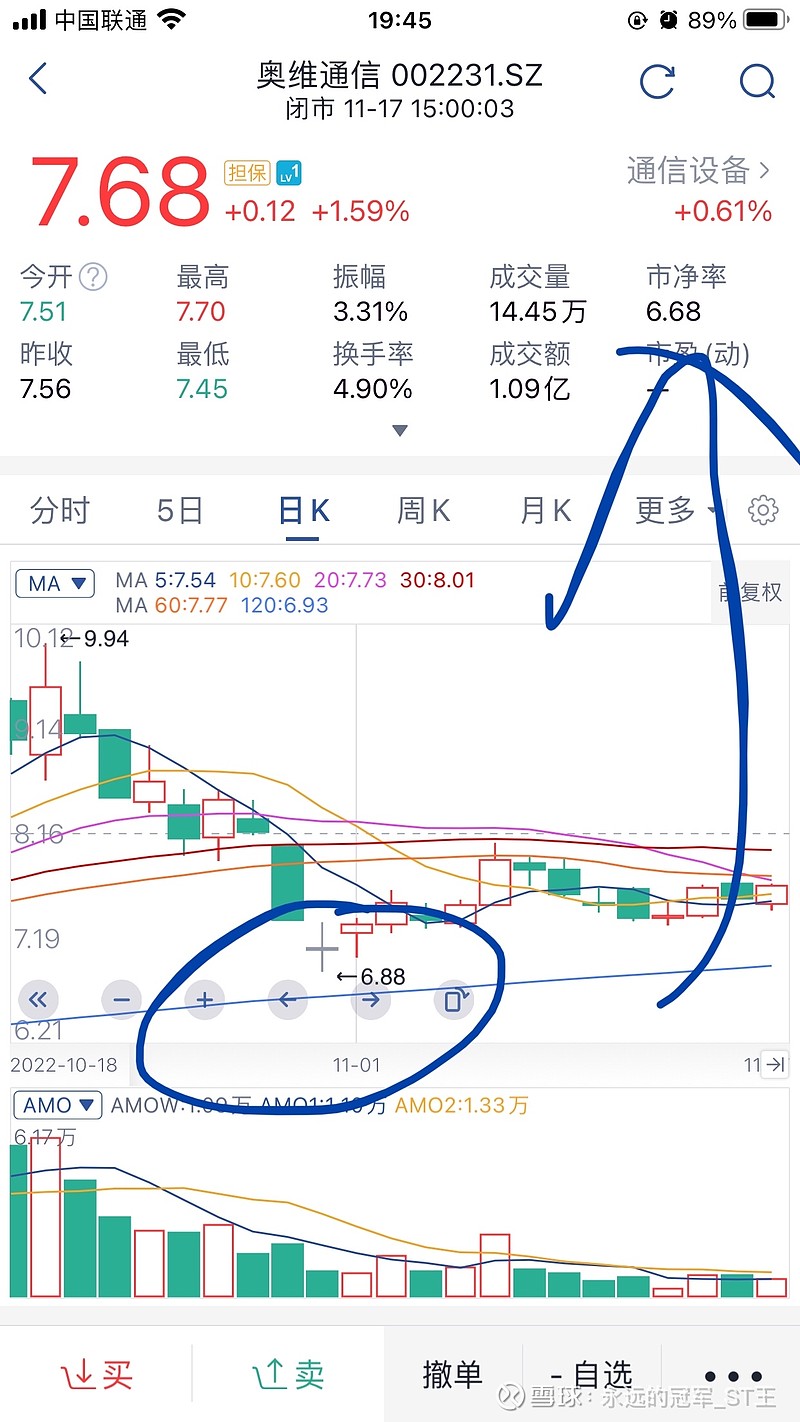Open the 更多 chart period dropdown

coord(677,510)
